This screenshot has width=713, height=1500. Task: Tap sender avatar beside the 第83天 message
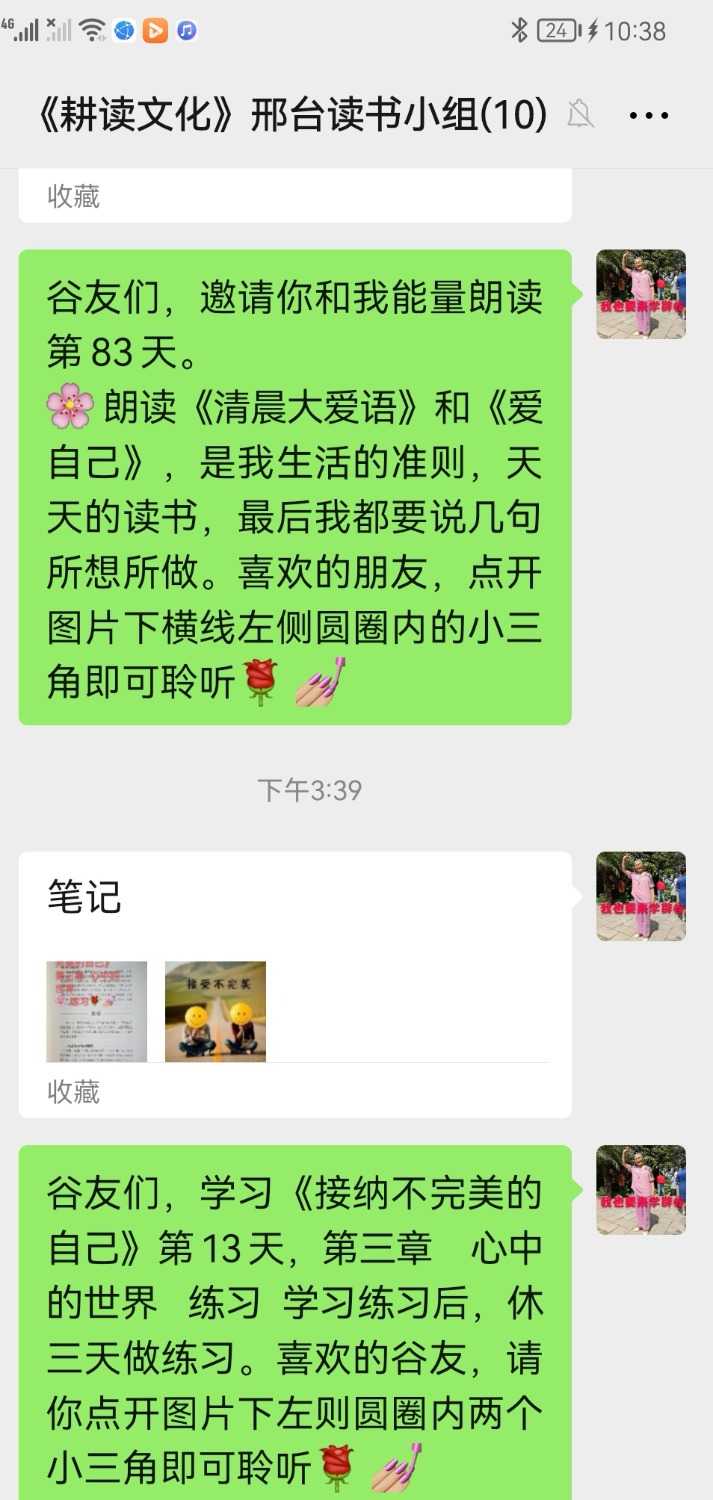pos(641,294)
